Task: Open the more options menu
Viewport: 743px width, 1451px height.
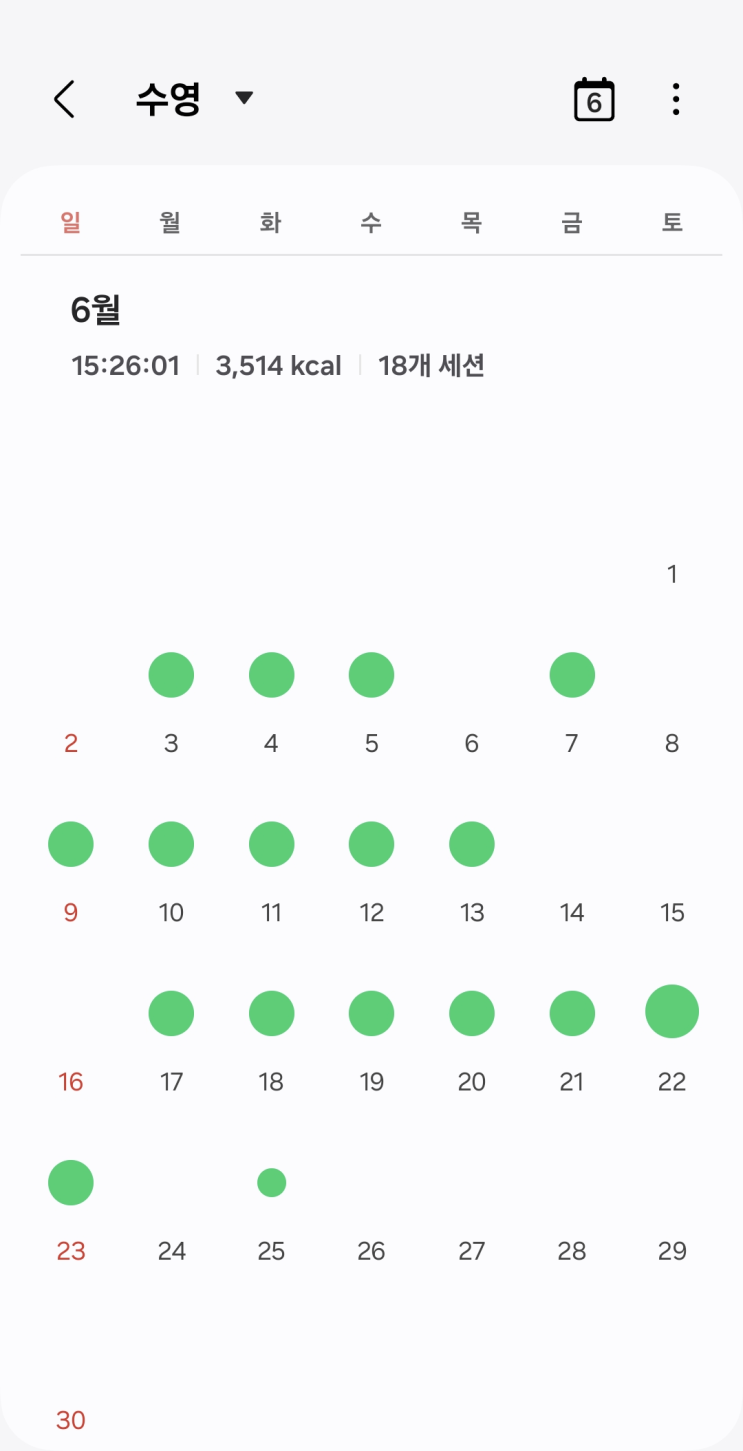Action: pos(676,99)
